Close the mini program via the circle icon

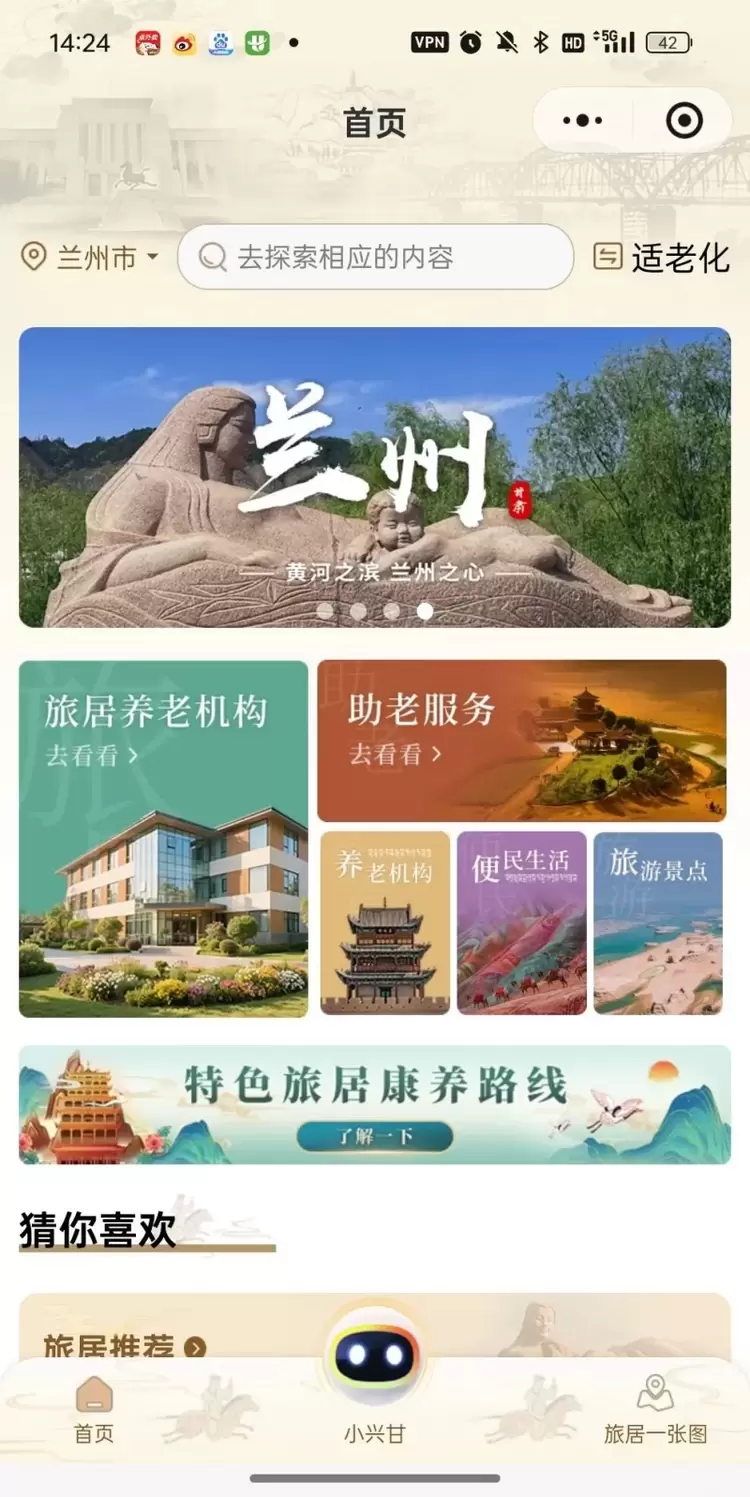coord(684,121)
